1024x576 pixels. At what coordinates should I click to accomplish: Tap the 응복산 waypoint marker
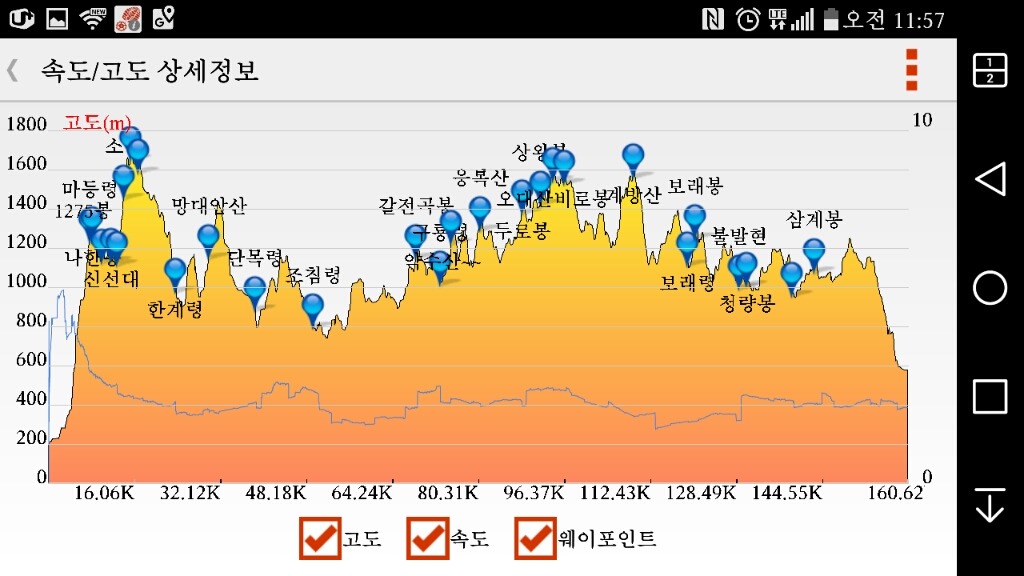480,207
